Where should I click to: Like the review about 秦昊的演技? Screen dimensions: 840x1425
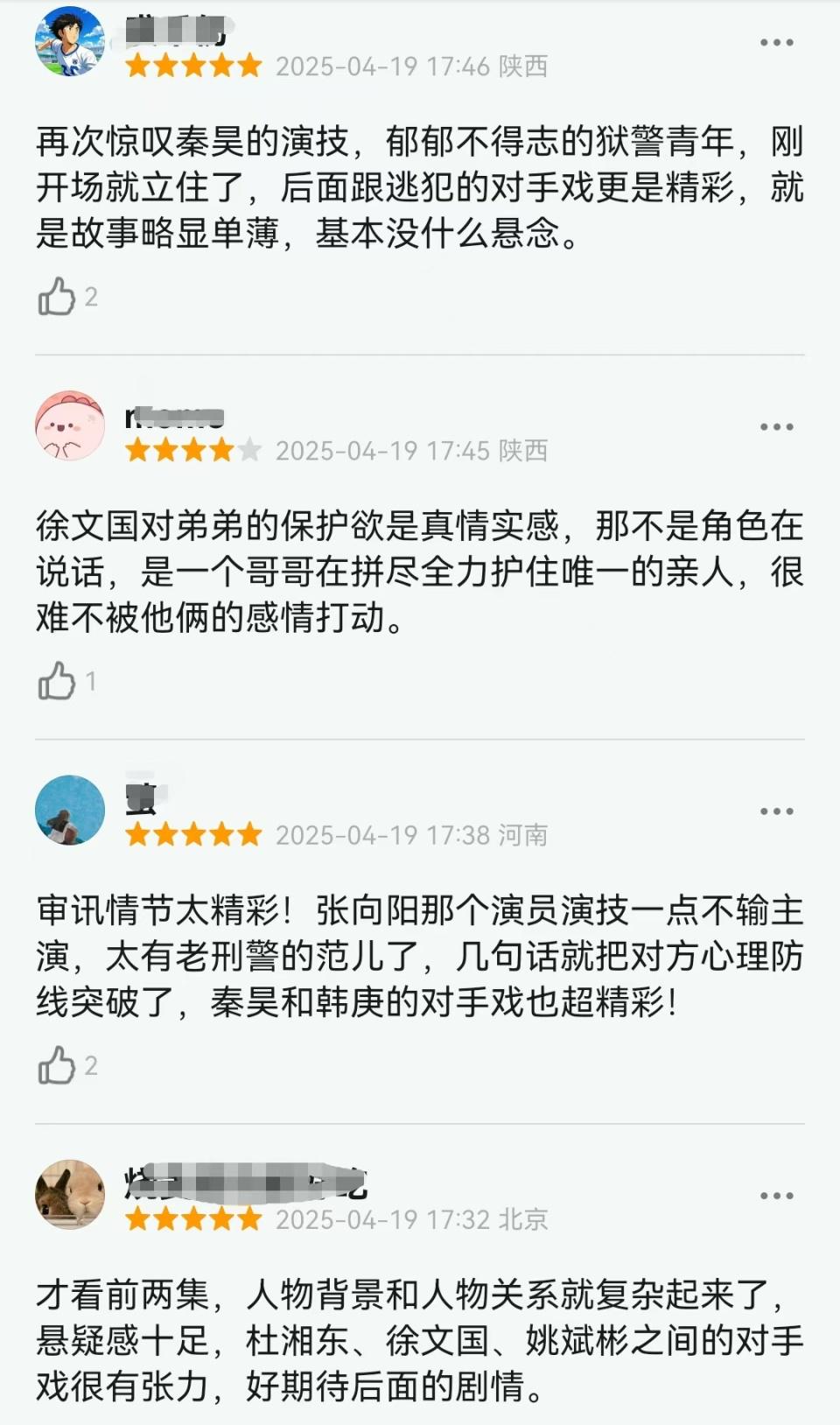(x=58, y=297)
